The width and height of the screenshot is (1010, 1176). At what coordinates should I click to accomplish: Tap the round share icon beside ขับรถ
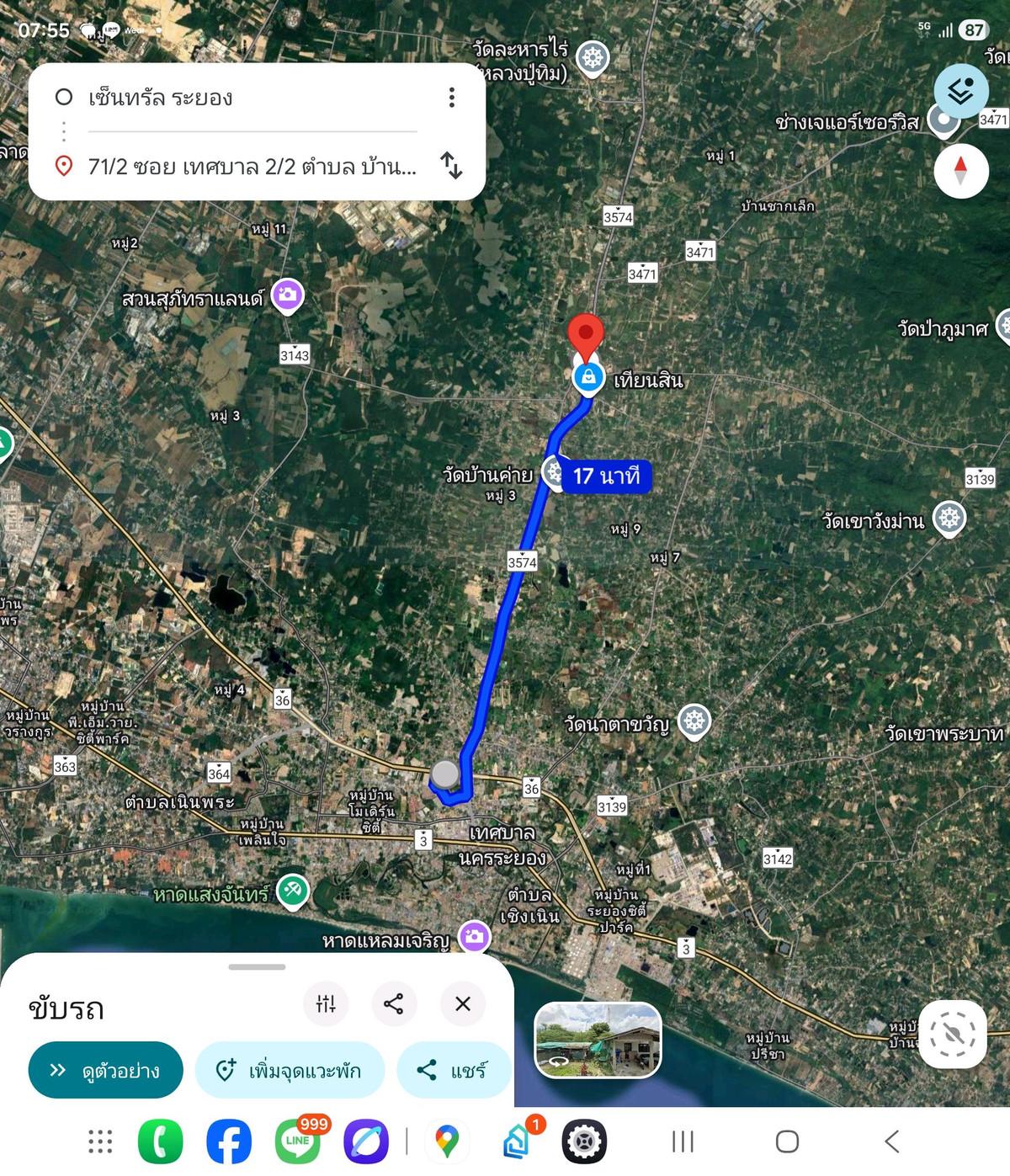click(x=393, y=1003)
